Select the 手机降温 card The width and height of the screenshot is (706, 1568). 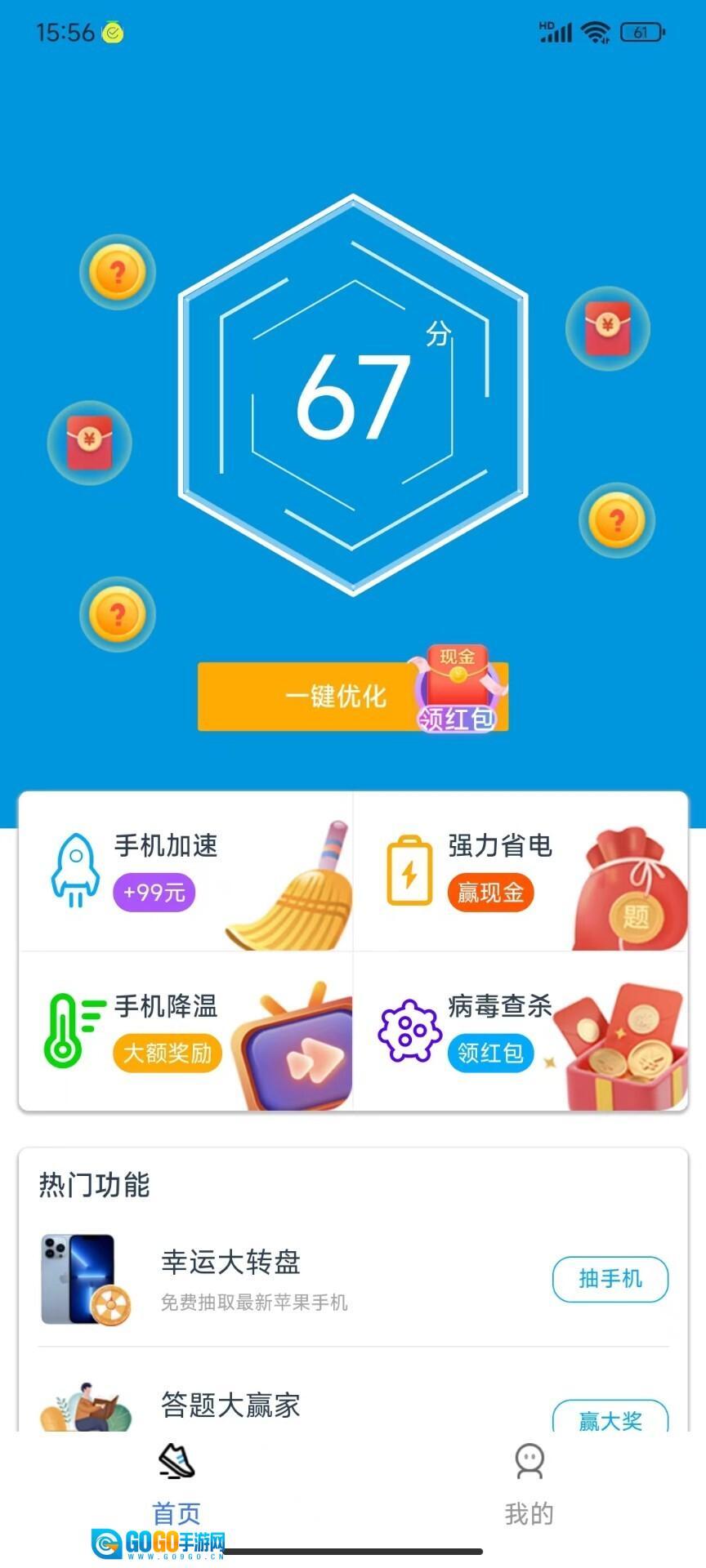click(186, 1031)
